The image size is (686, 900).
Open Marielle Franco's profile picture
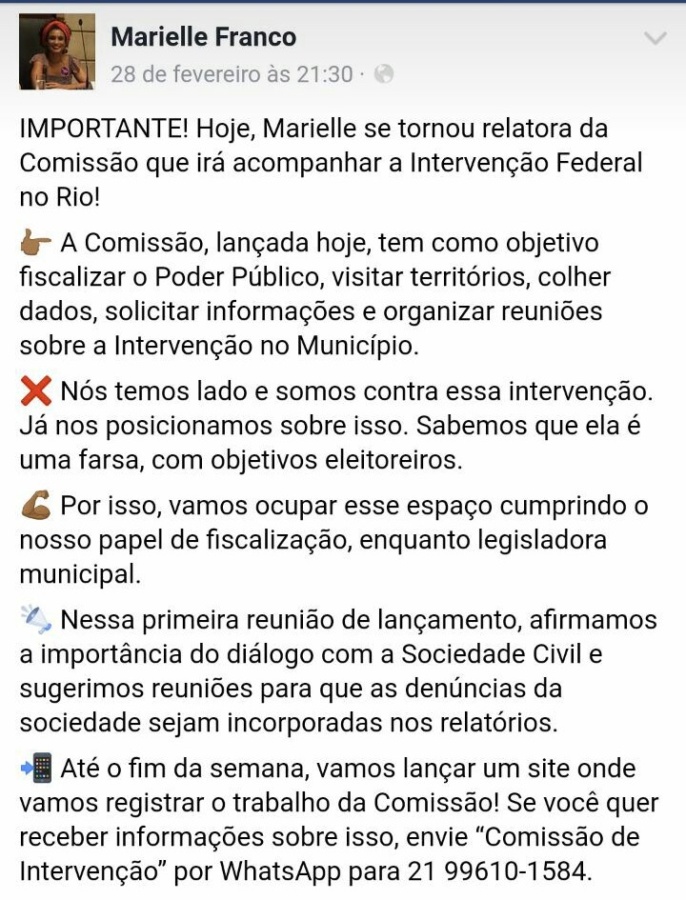point(57,52)
